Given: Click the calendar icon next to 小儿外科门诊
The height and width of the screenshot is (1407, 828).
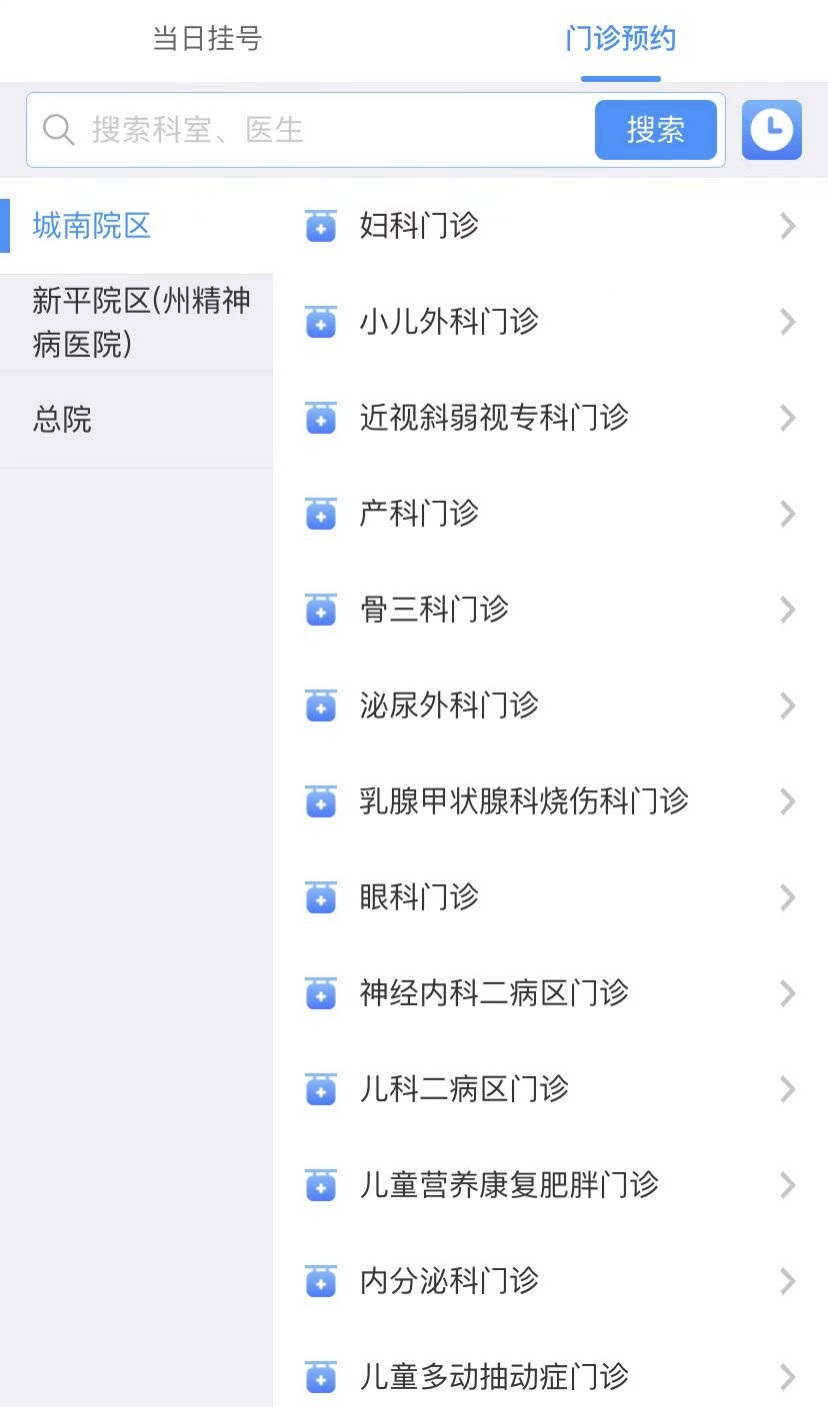Looking at the screenshot, I should [x=321, y=321].
